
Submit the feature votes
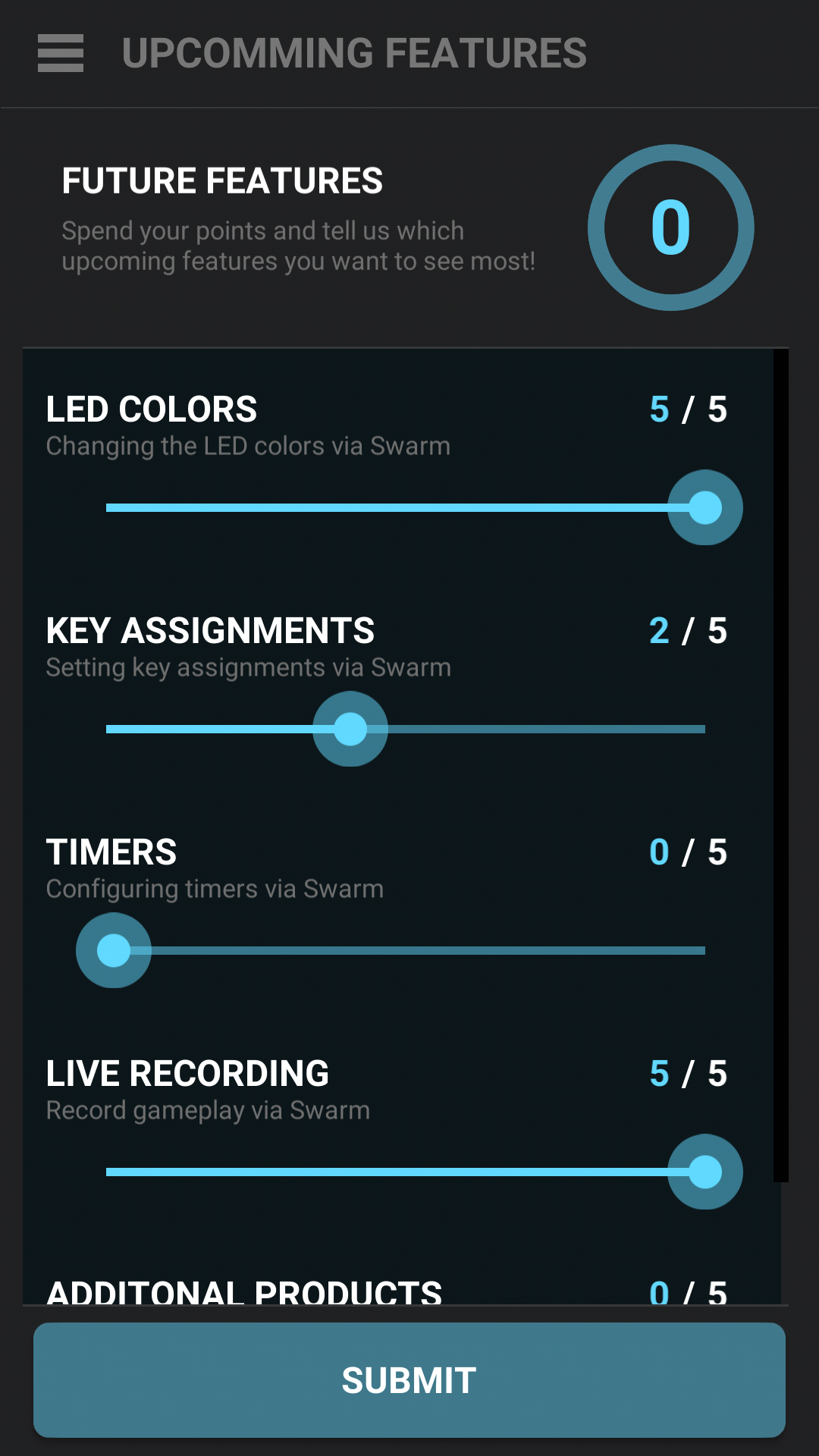[x=409, y=1379]
